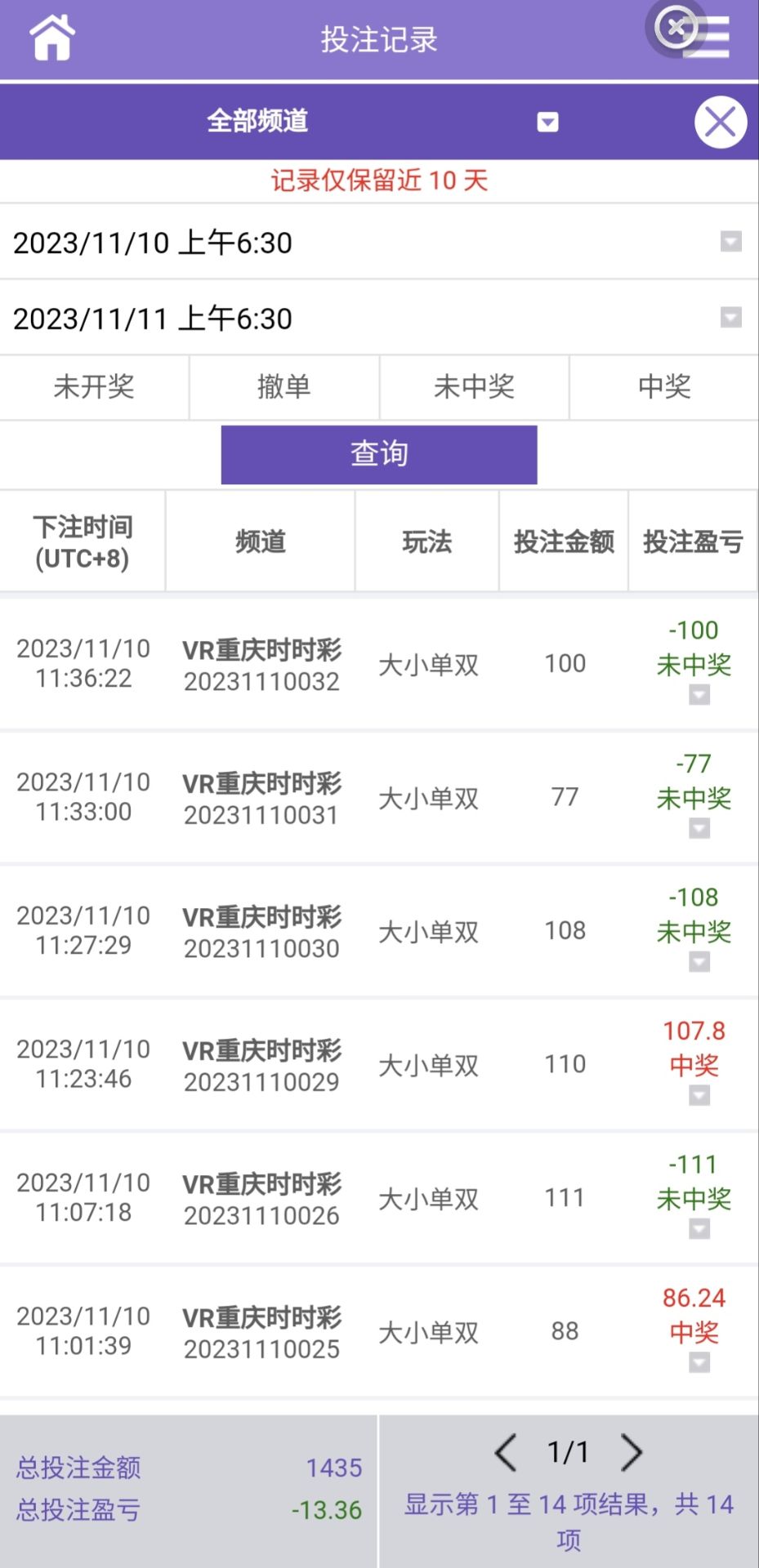
Task: Expand details for bet 20231110031
Action: tap(699, 829)
